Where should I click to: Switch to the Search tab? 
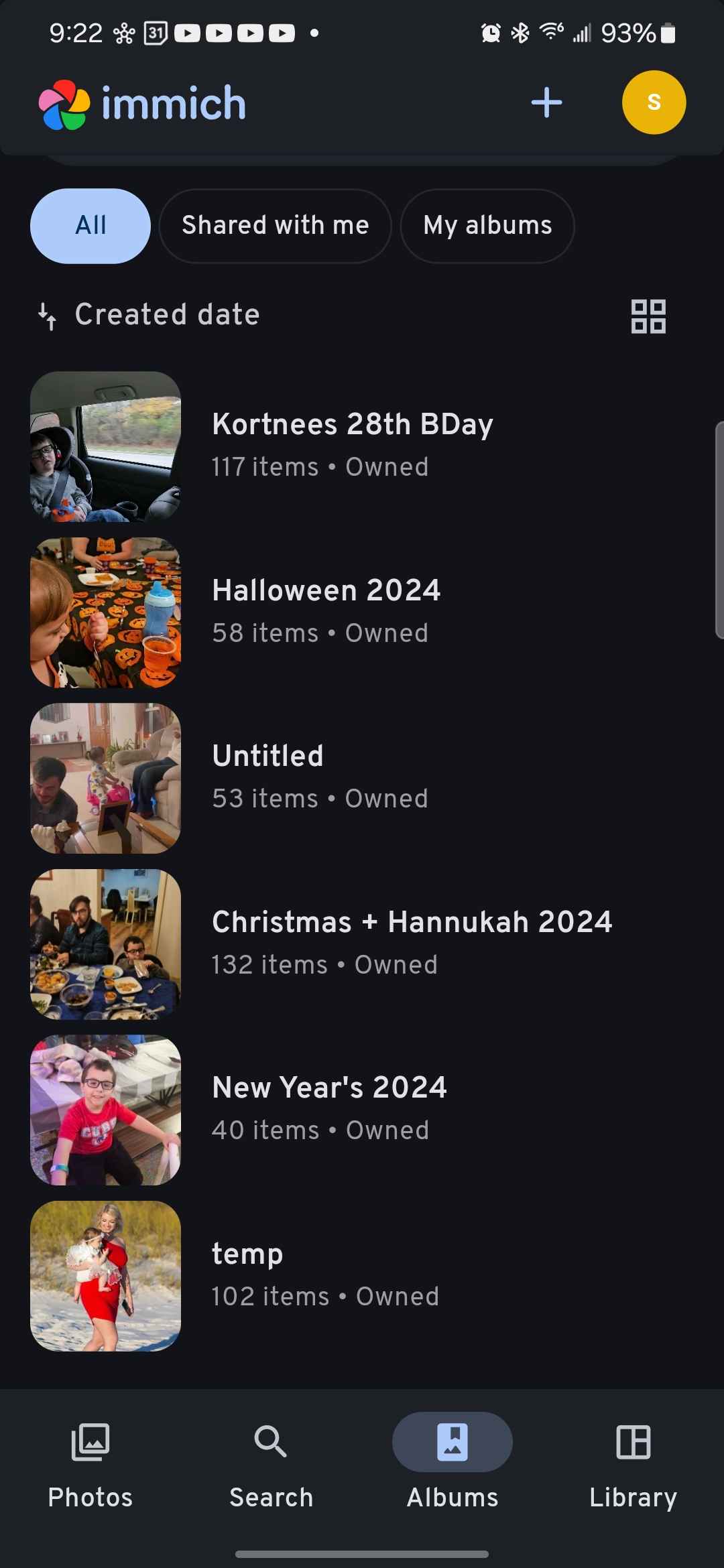point(271,1466)
